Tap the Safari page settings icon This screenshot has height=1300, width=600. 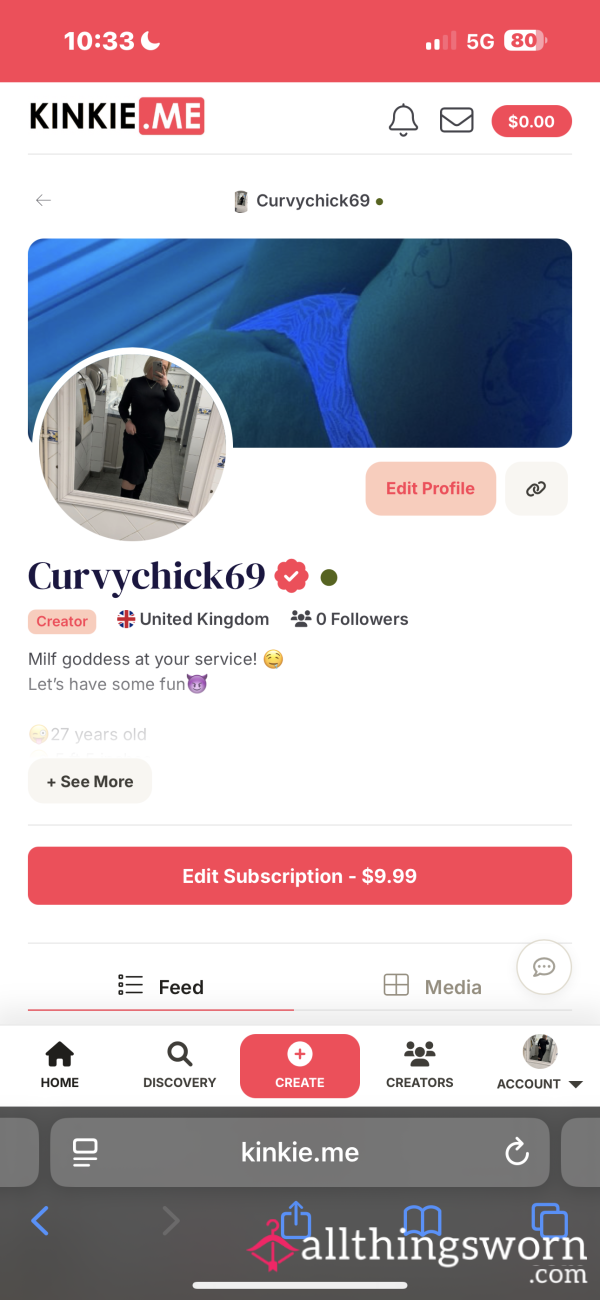coord(85,1153)
